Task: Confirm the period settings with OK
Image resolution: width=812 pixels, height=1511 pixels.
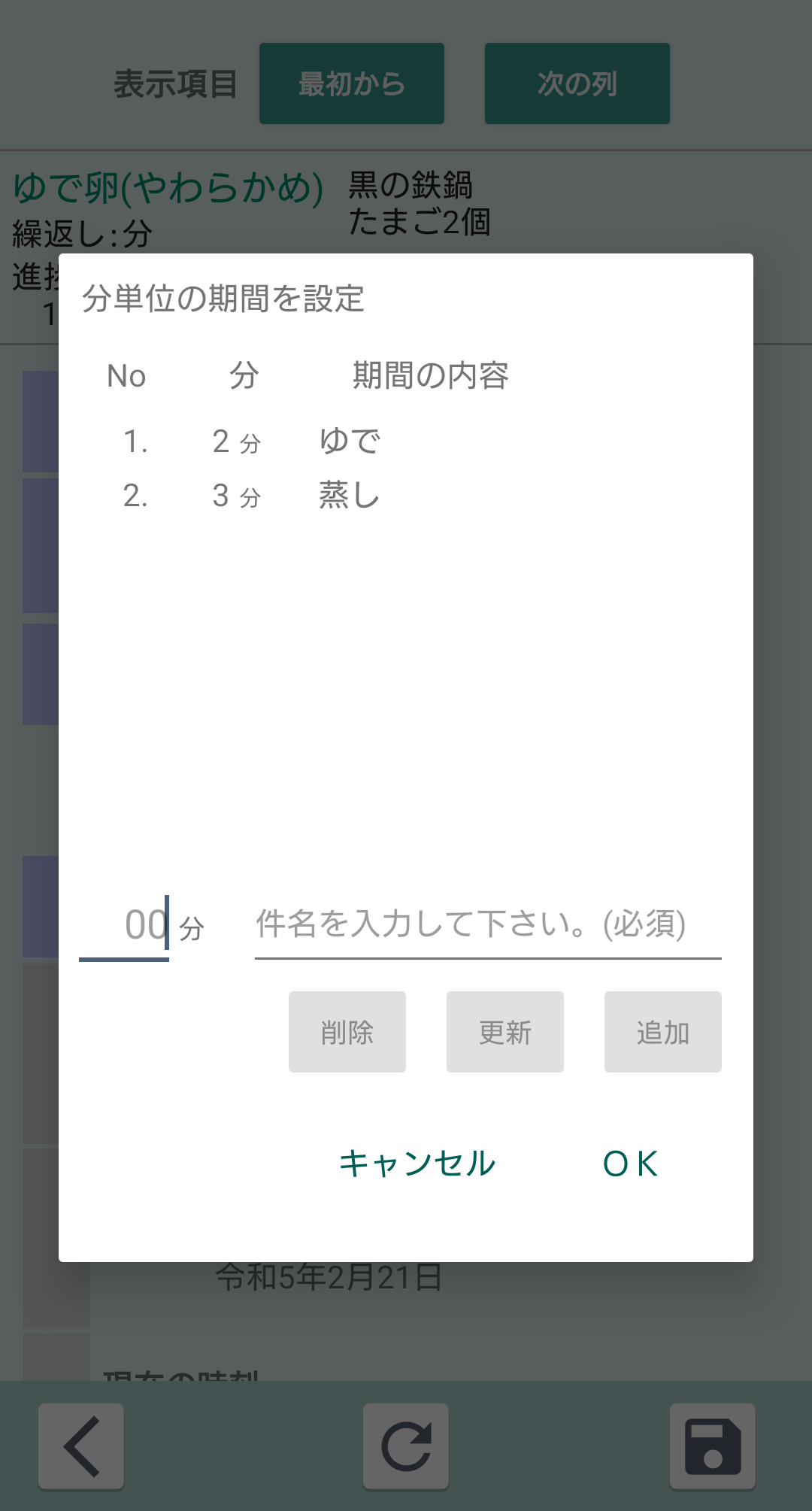Action: pos(631,1164)
